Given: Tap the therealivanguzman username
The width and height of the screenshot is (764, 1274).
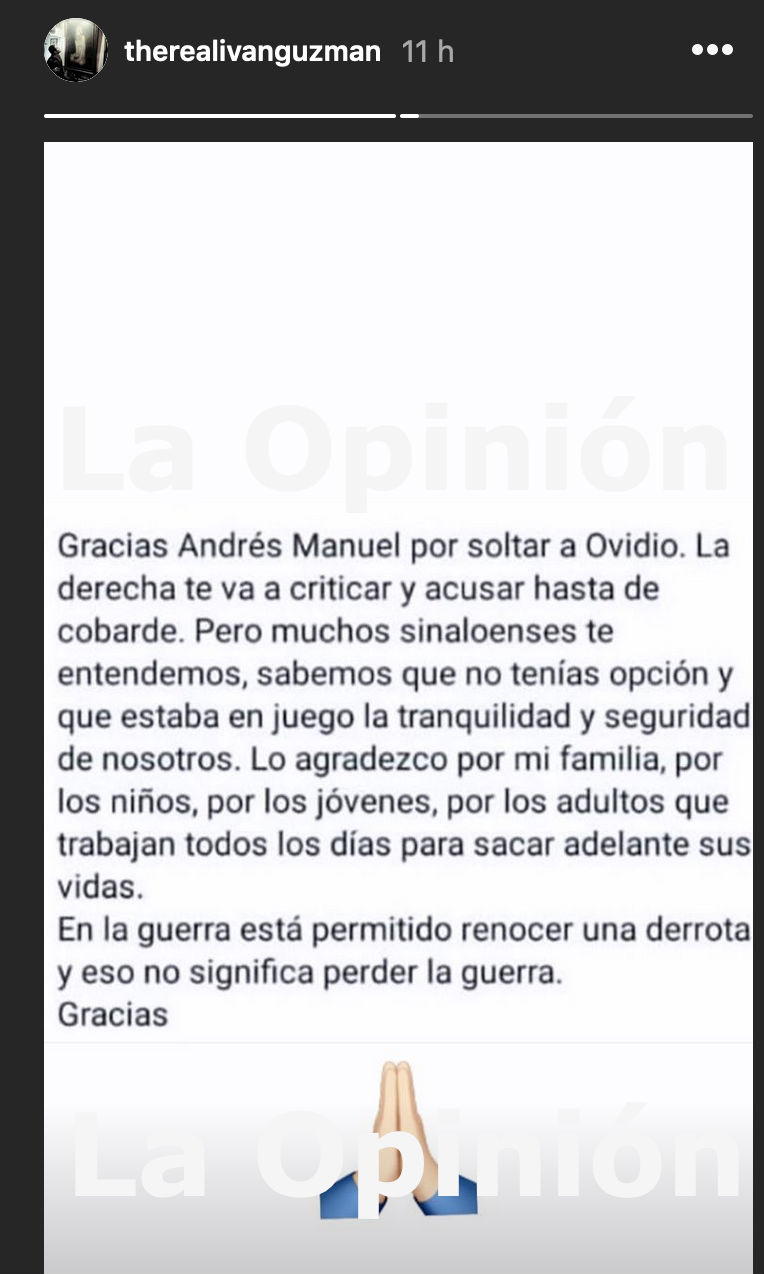Looking at the screenshot, I should pyautogui.click(x=252, y=51).
